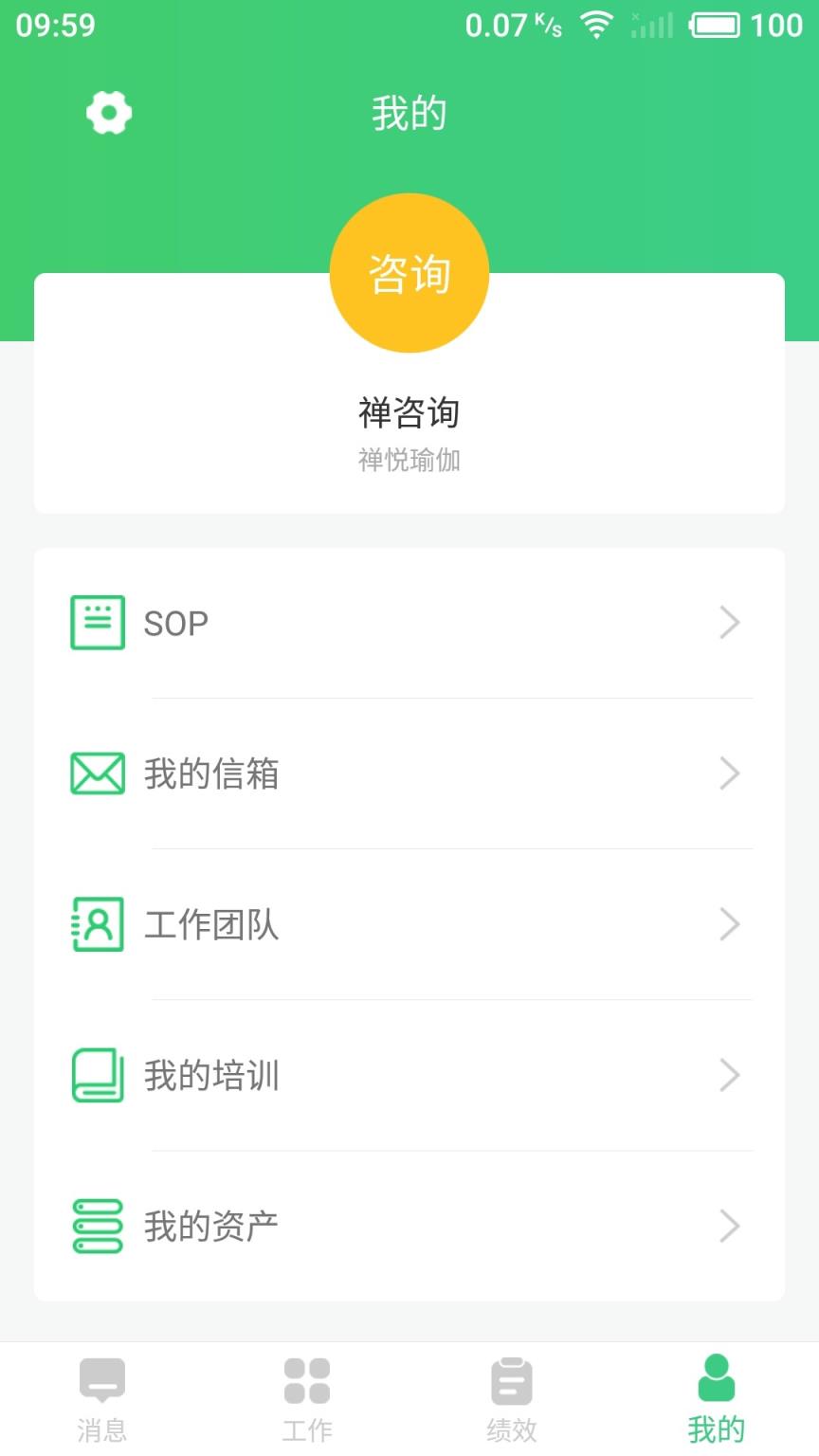The height and width of the screenshot is (1456, 819).
Task: Open the settings gear icon
Action: 106,112
